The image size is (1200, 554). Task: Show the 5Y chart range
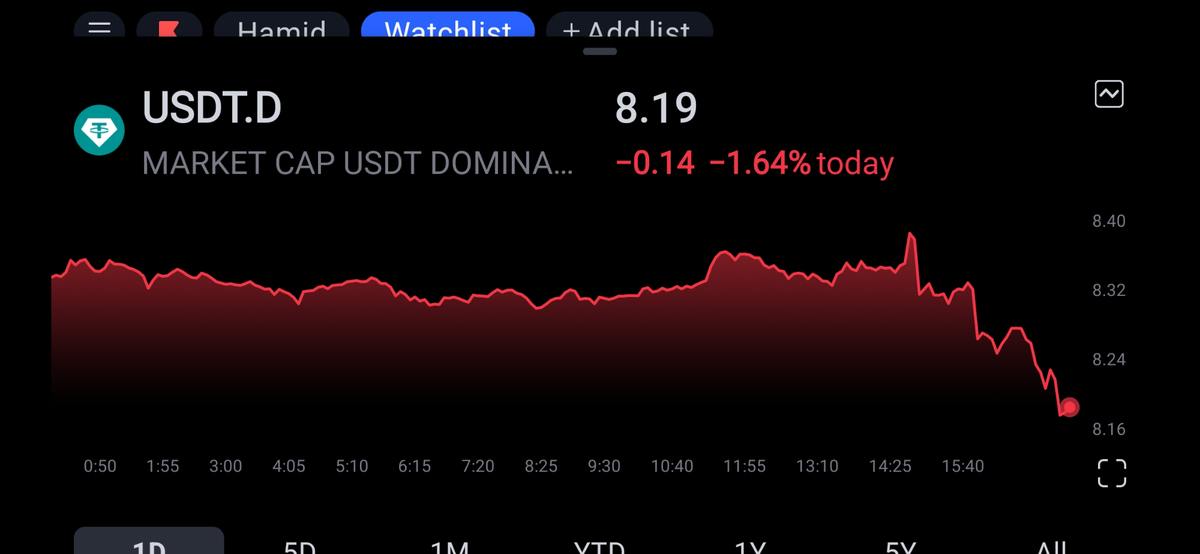coord(900,545)
